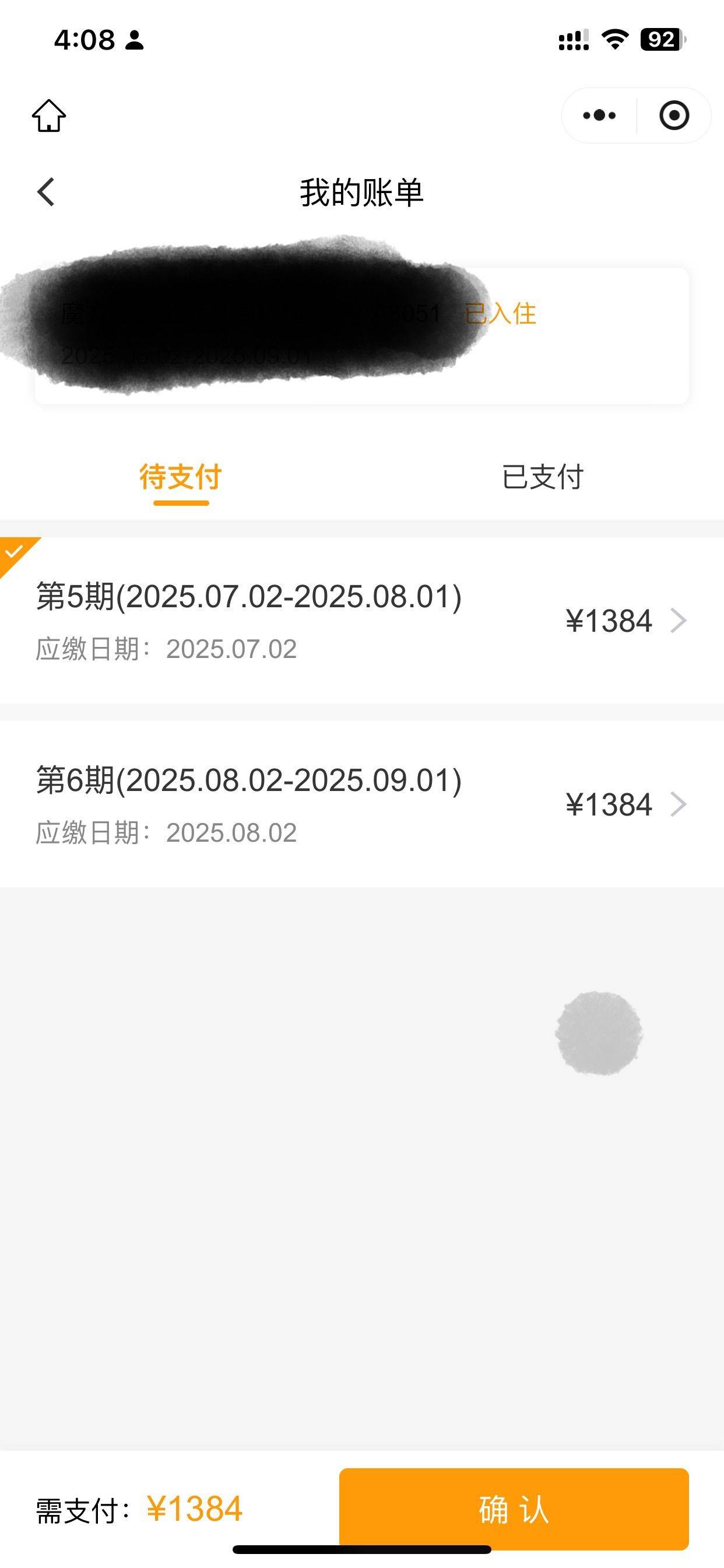Tap the 确认 button to pay
724x1568 pixels.
click(x=514, y=1508)
